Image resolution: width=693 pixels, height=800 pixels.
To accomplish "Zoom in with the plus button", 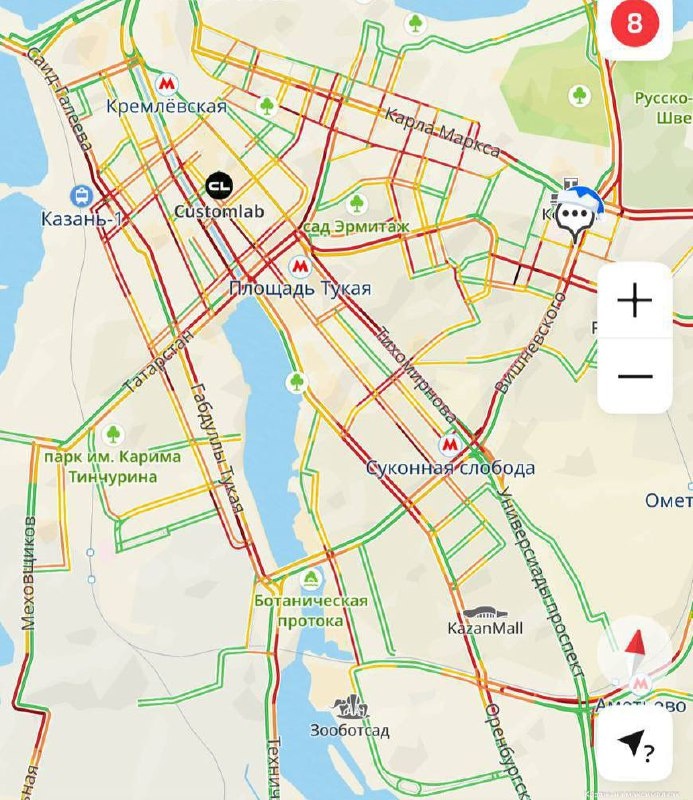I will (x=634, y=300).
